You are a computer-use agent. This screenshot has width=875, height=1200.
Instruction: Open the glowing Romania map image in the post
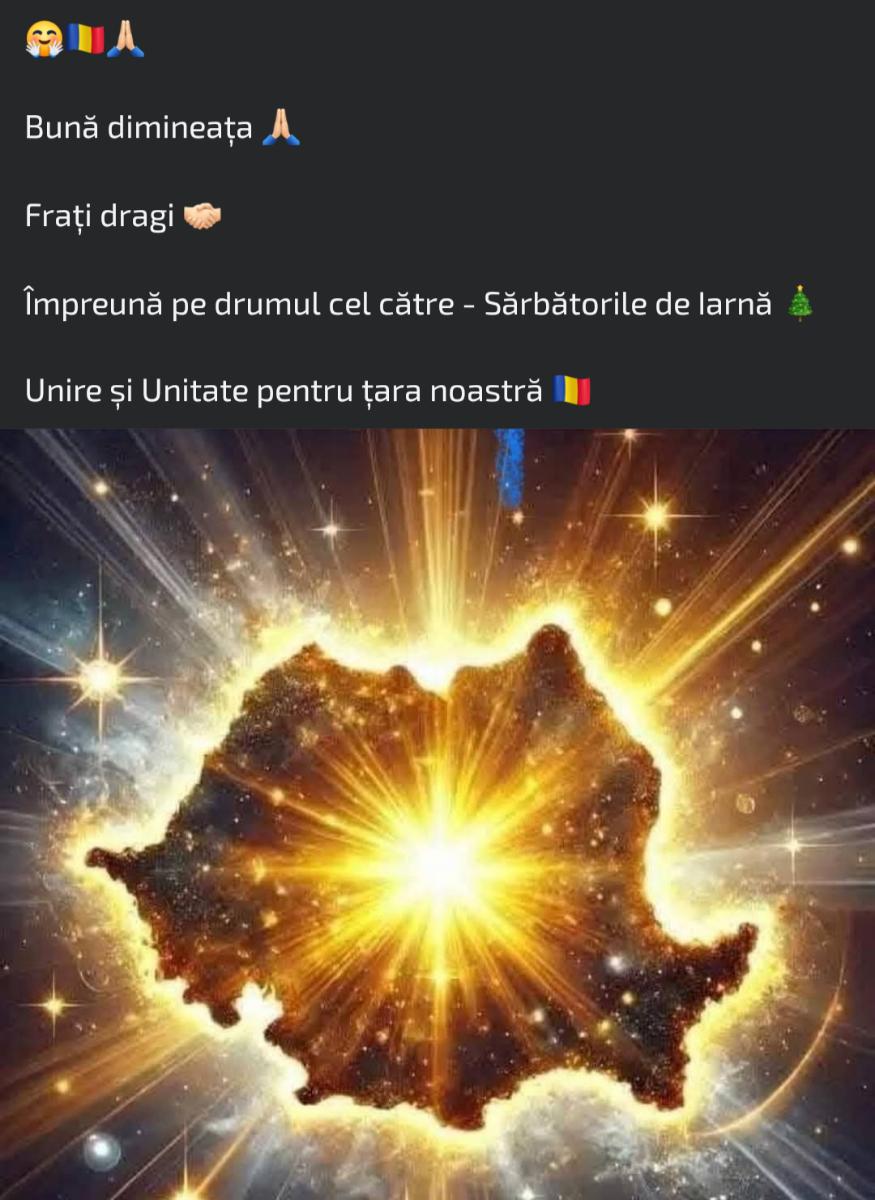tap(437, 814)
